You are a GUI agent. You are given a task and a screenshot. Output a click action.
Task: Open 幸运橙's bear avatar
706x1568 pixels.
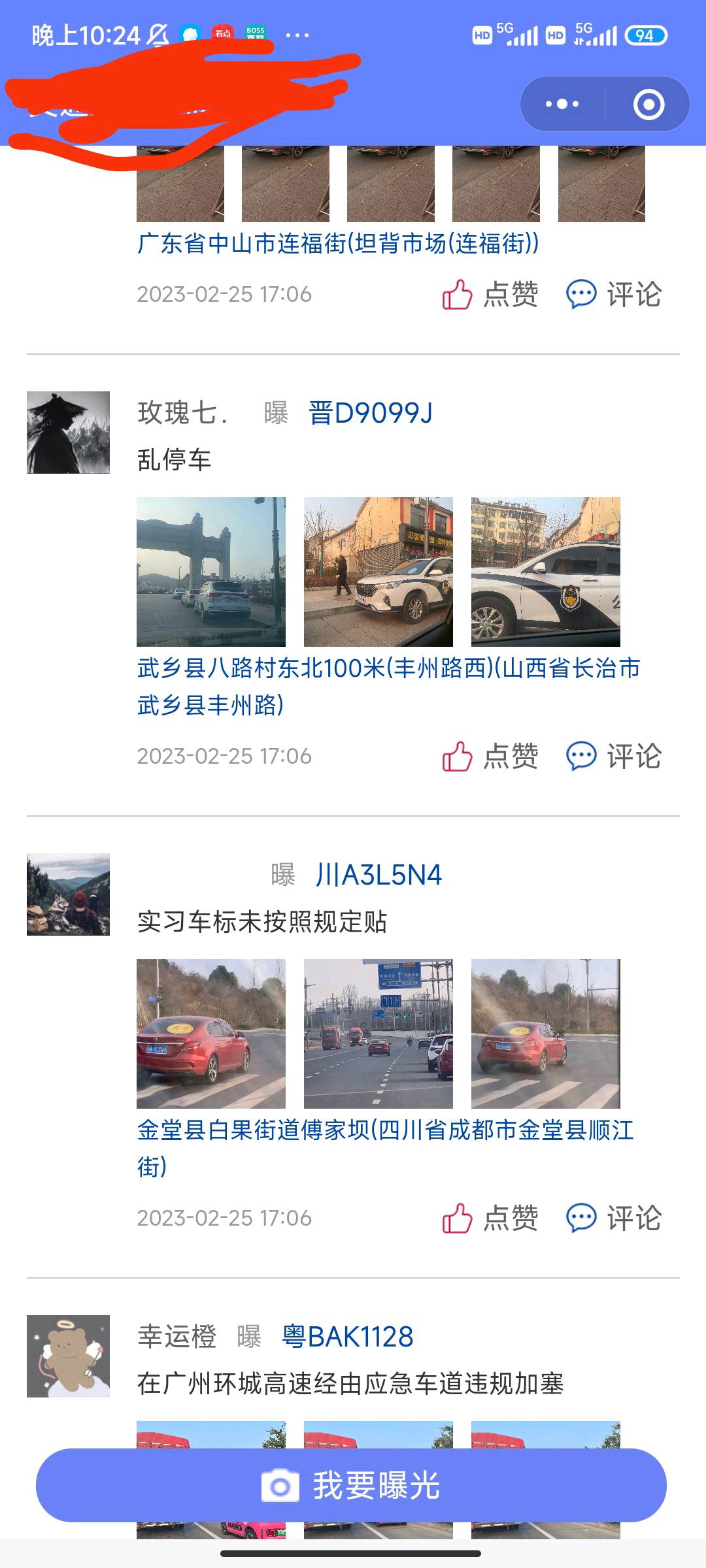pos(68,1356)
